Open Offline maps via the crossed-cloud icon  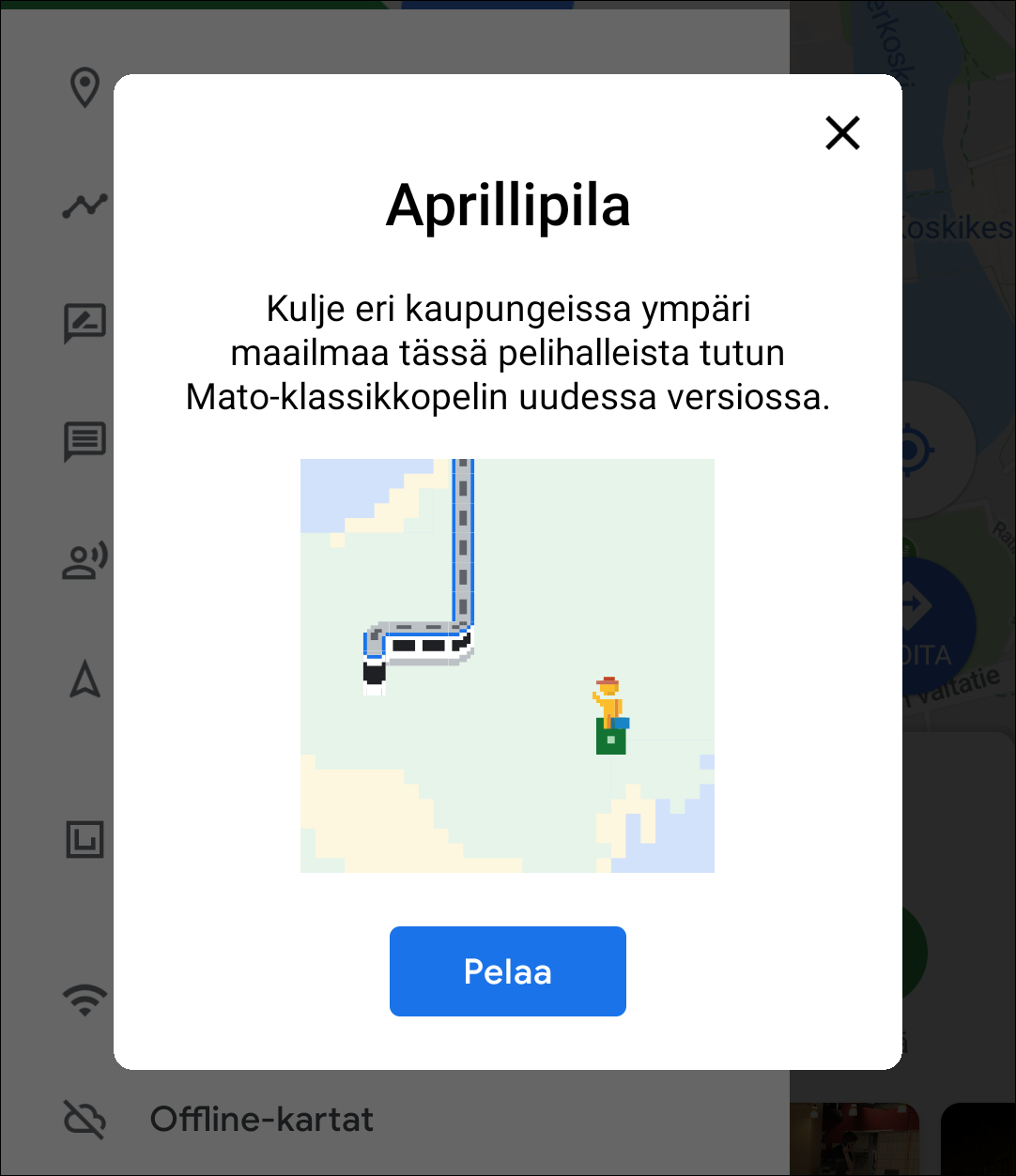(86, 1119)
